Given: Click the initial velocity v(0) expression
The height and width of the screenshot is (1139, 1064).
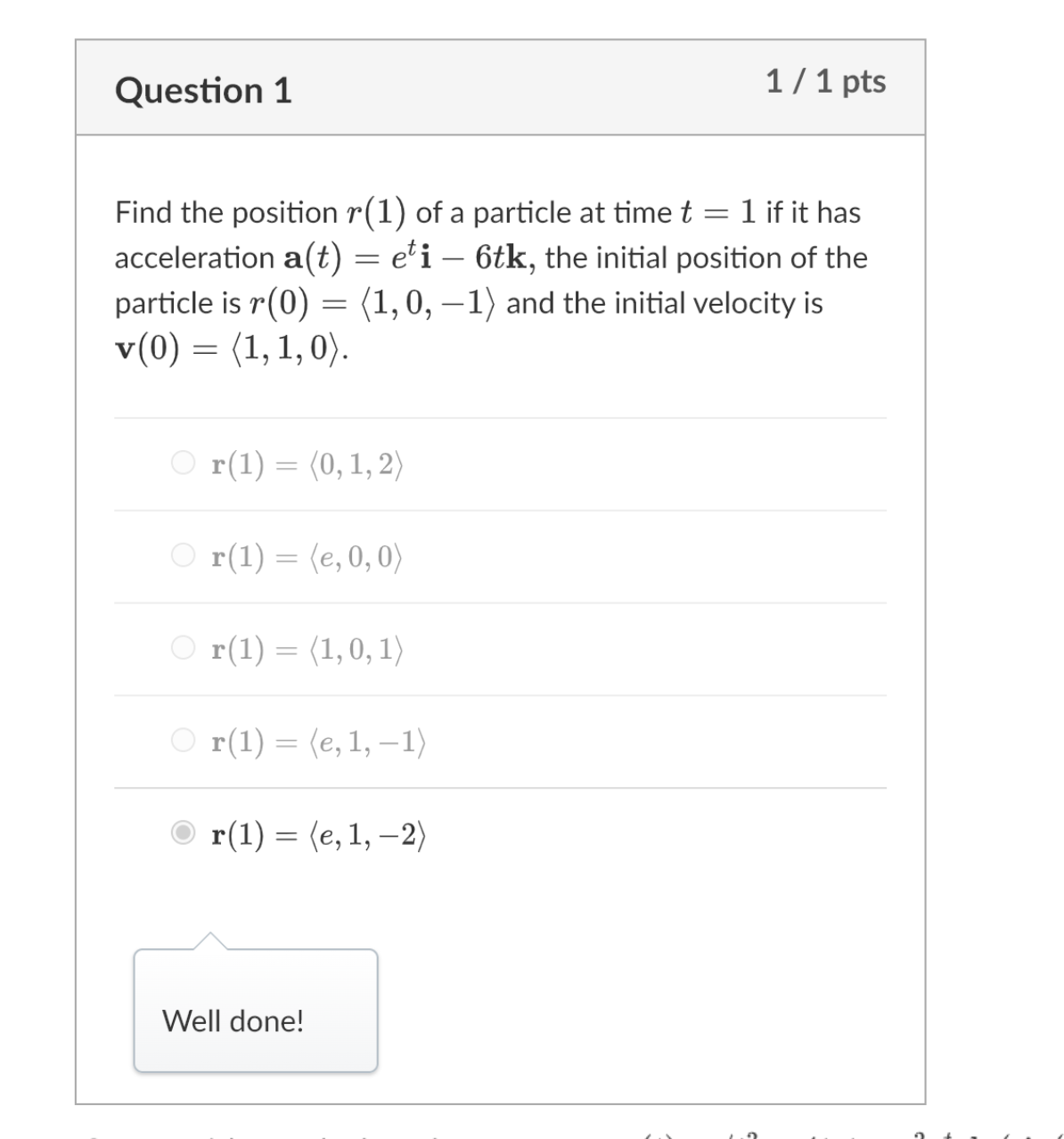Looking at the screenshot, I should (x=232, y=346).
